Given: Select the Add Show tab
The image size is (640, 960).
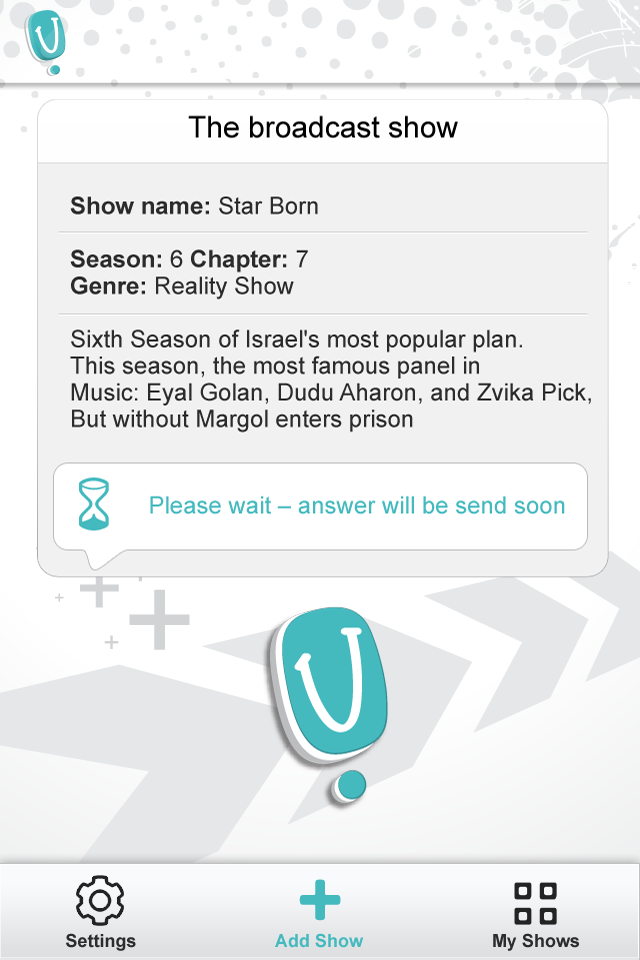Looking at the screenshot, I should [319, 912].
